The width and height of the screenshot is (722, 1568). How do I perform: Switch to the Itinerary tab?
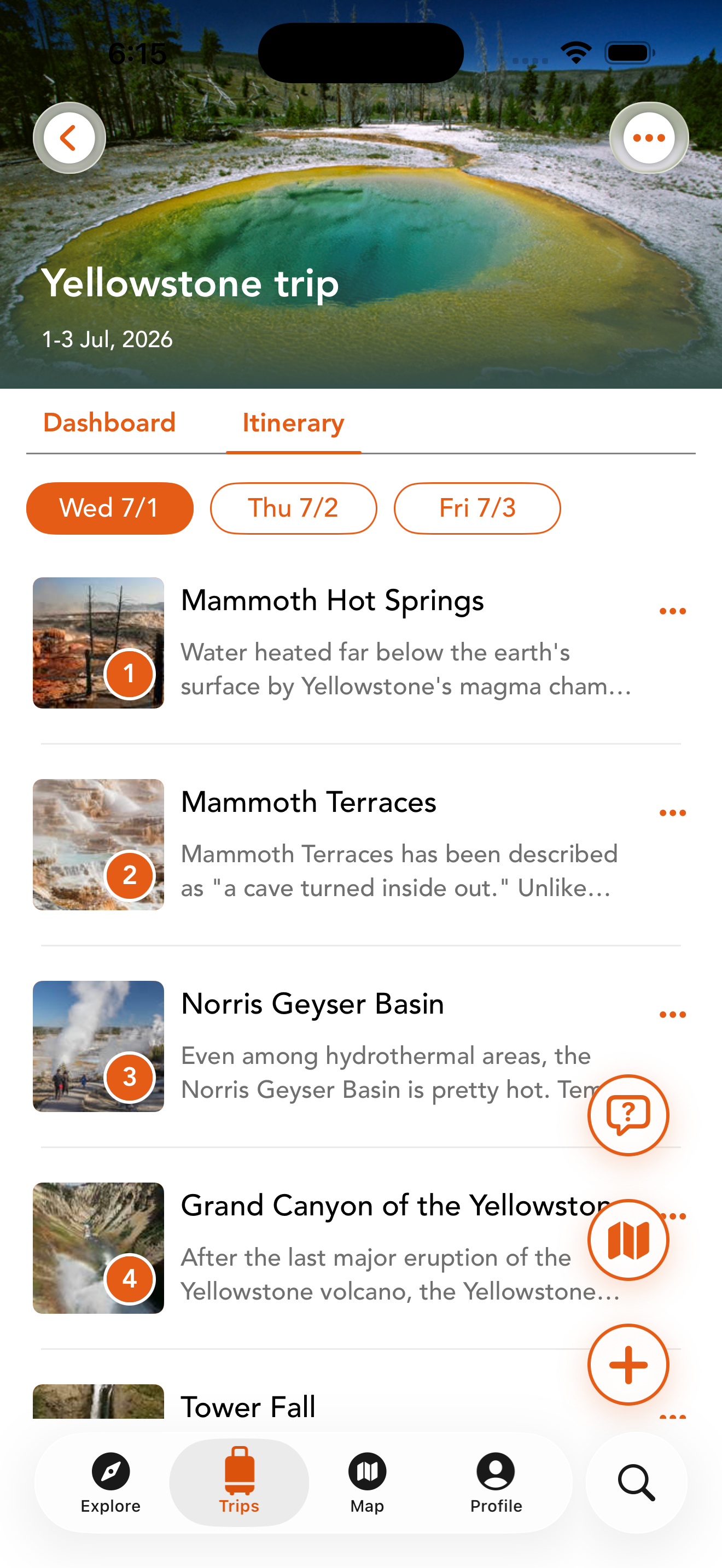tap(293, 422)
